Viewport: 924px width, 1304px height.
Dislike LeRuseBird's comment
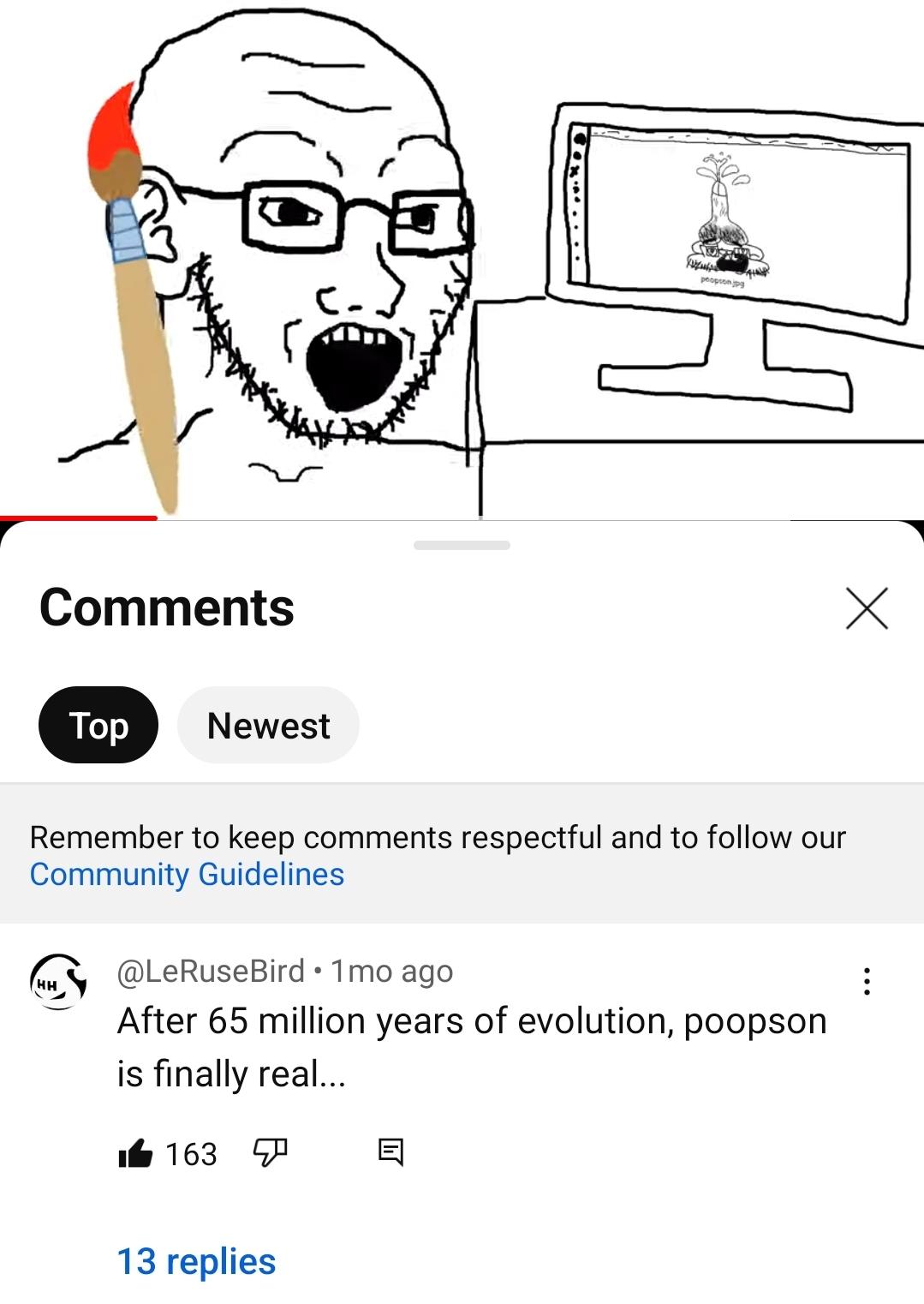(270, 1153)
